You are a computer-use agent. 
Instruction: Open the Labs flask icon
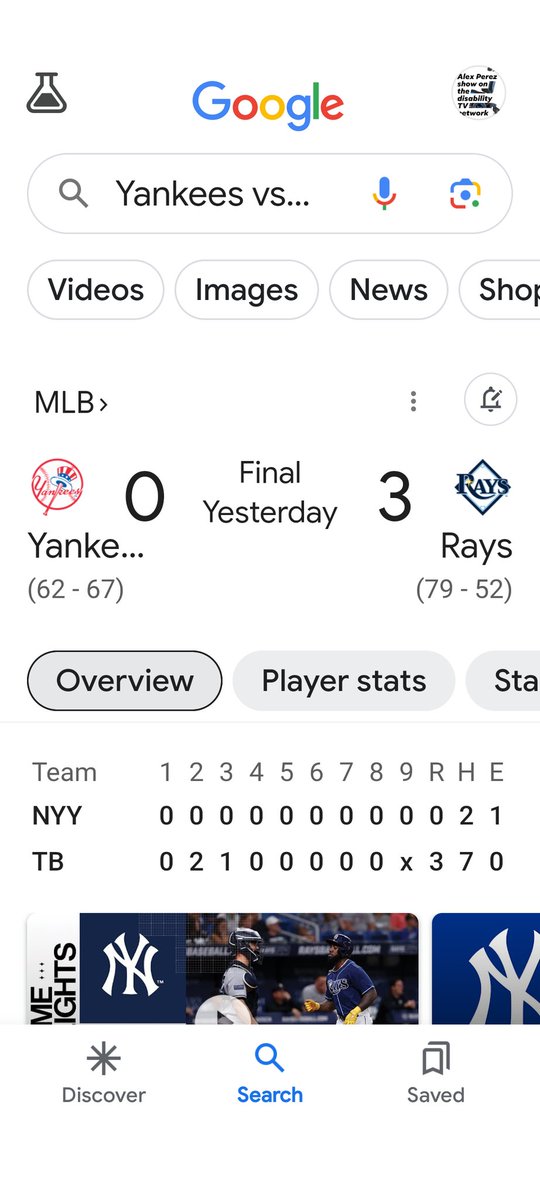pos(46,93)
